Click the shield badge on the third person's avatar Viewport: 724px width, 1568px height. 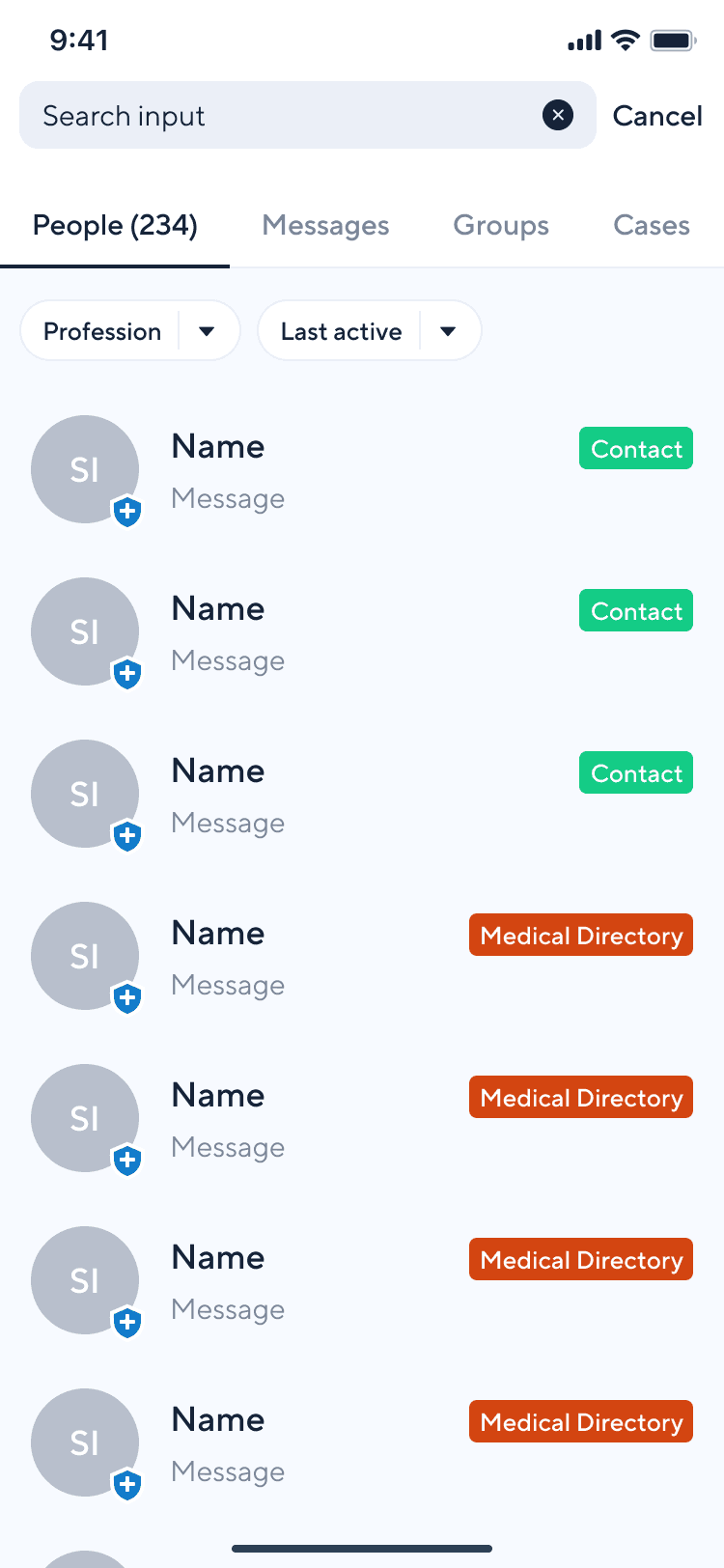[126, 838]
